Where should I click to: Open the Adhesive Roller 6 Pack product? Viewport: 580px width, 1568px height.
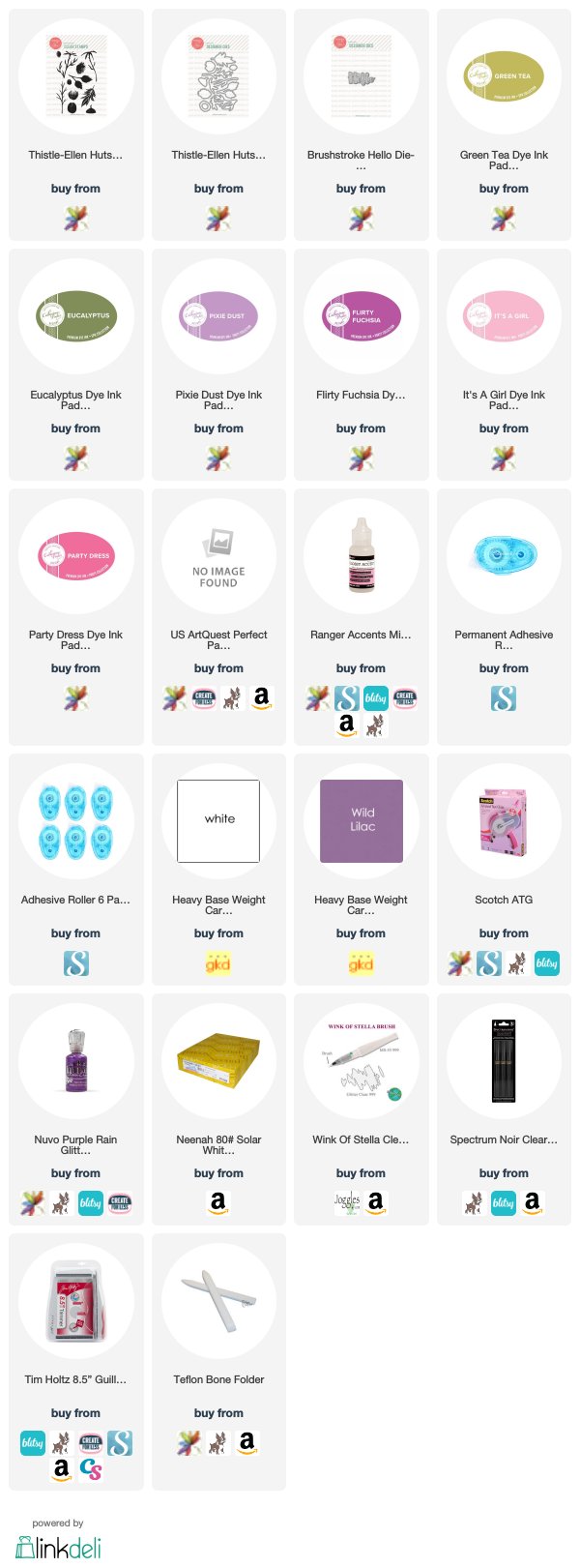click(75, 821)
